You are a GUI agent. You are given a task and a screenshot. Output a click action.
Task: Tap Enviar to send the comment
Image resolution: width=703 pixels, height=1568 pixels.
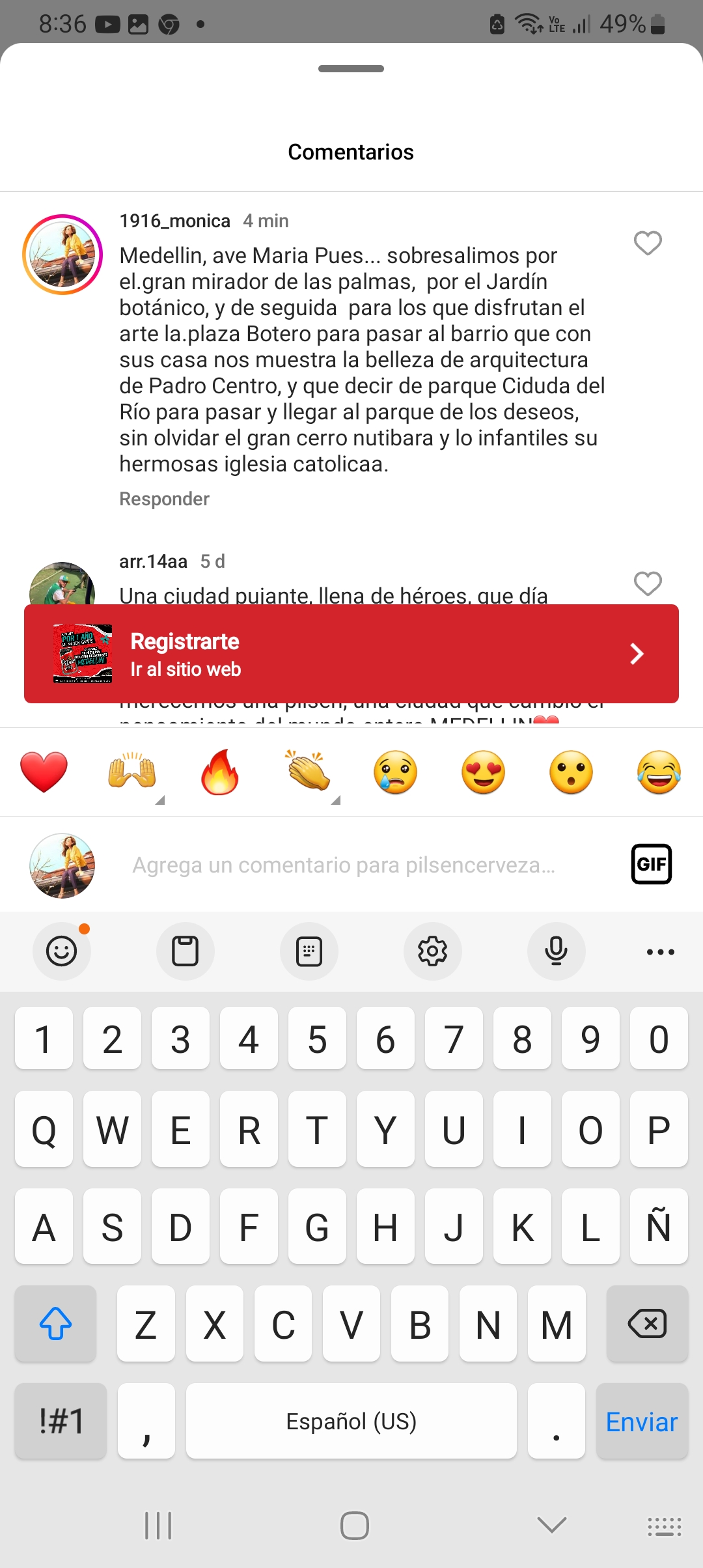[642, 1422]
